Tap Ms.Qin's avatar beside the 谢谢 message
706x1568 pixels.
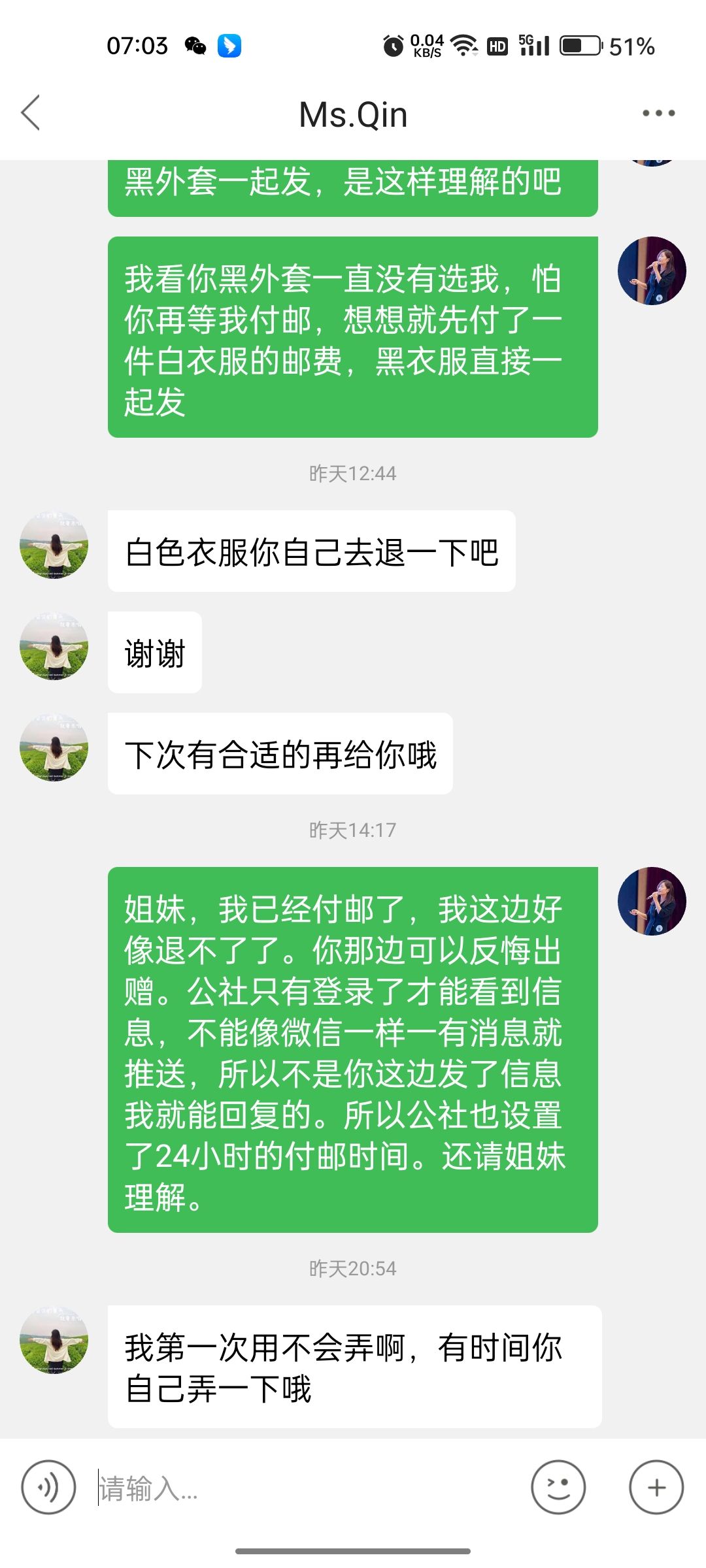click(x=54, y=646)
